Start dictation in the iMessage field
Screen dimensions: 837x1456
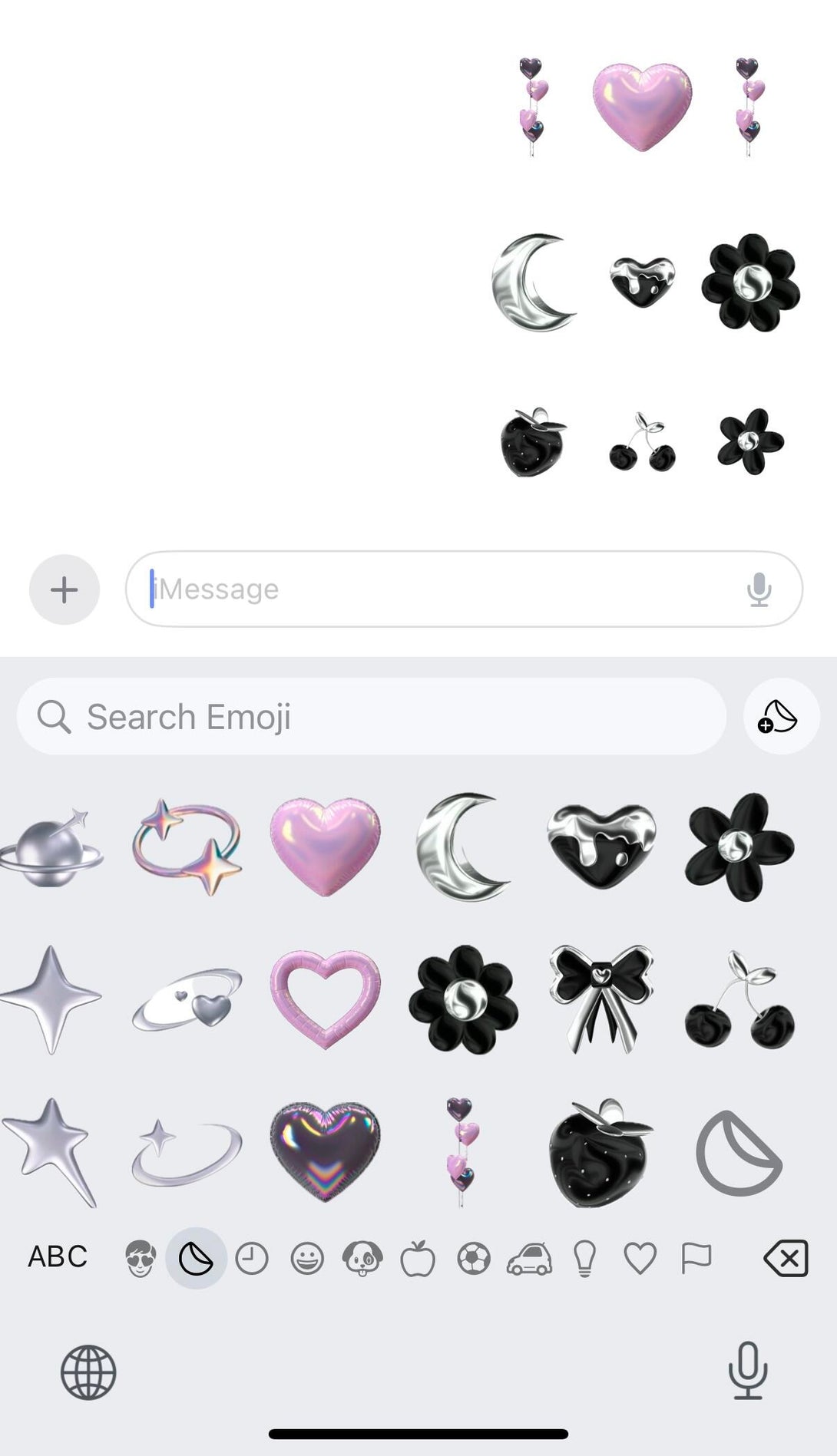coord(759,589)
